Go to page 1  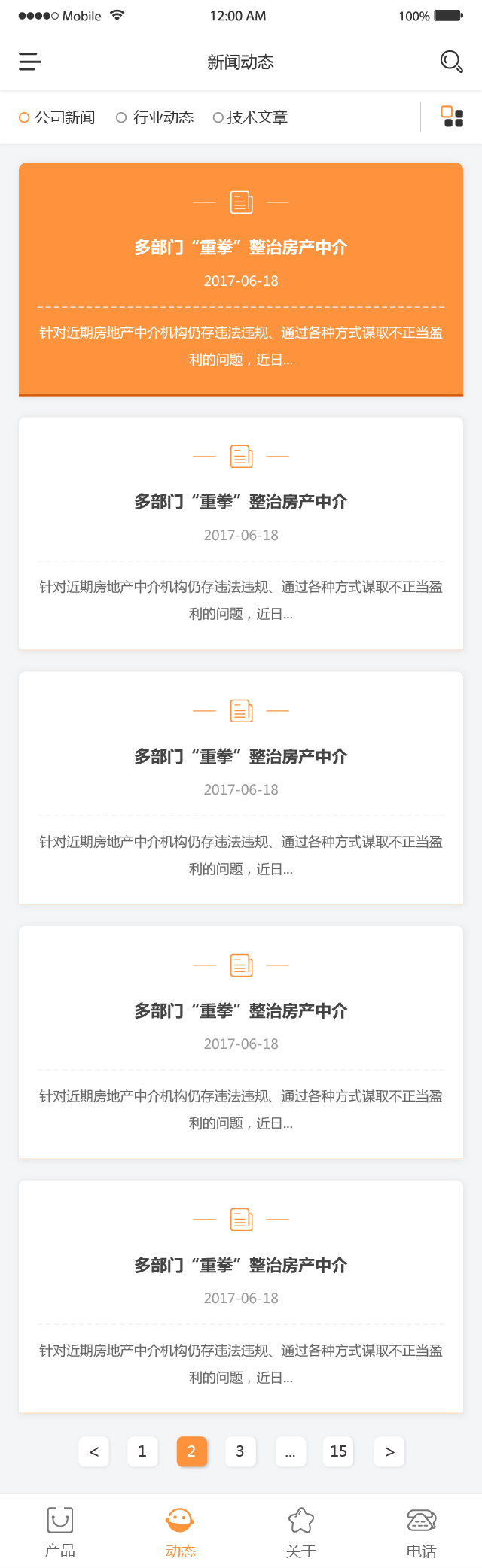[x=142, y=1451]
